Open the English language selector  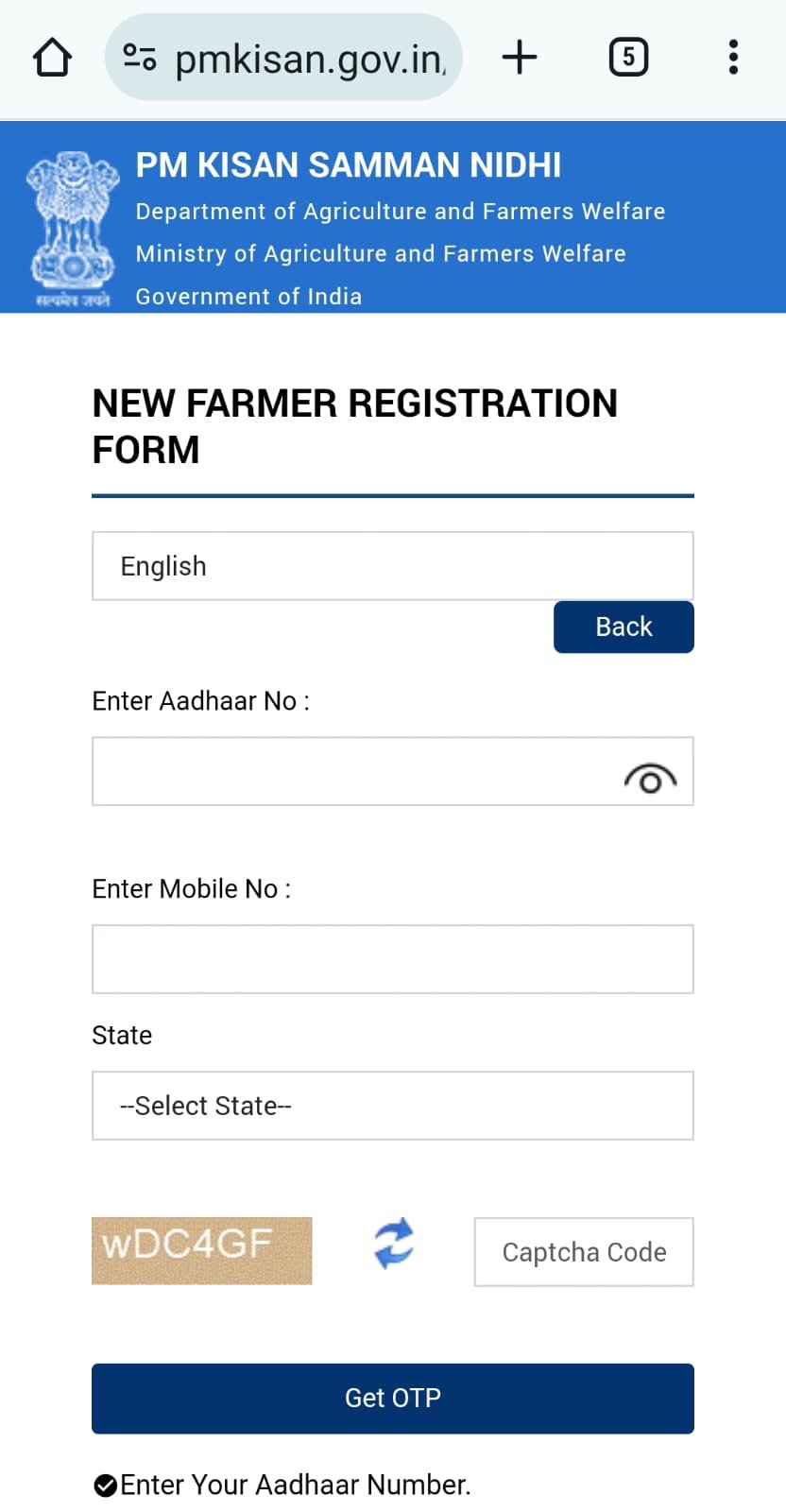click(392, 565)
